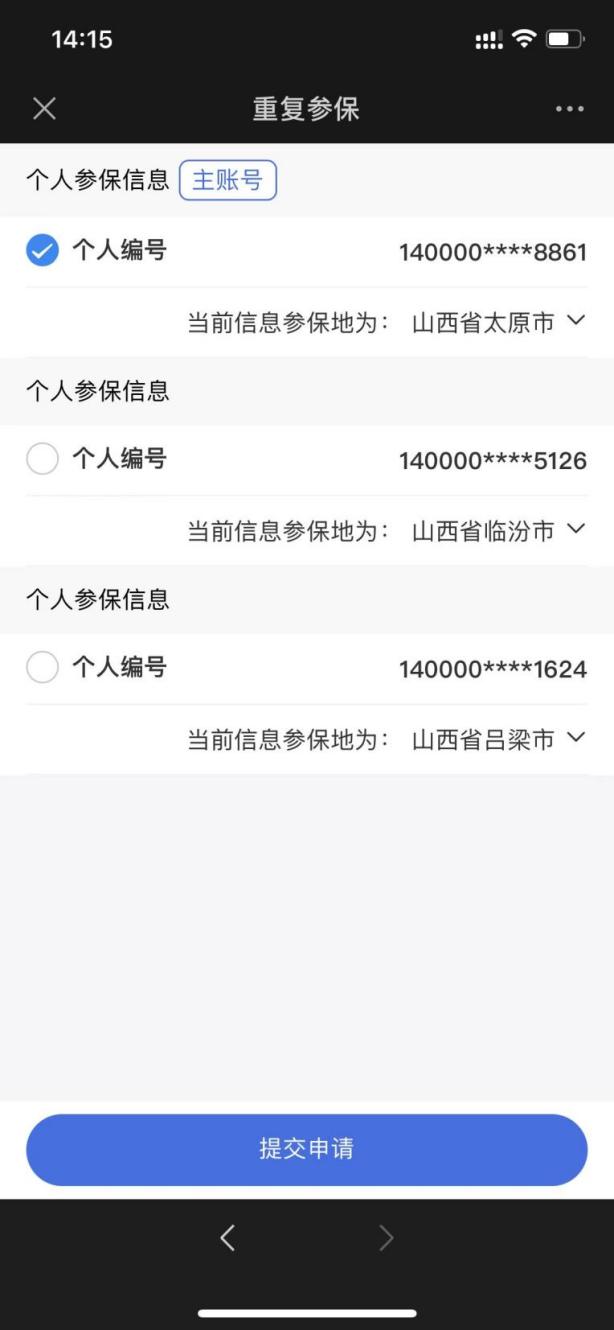Viewport: 614px width, 1330px height.
Task: Go back with the bottom back arrow
Action: point(228,1238)
